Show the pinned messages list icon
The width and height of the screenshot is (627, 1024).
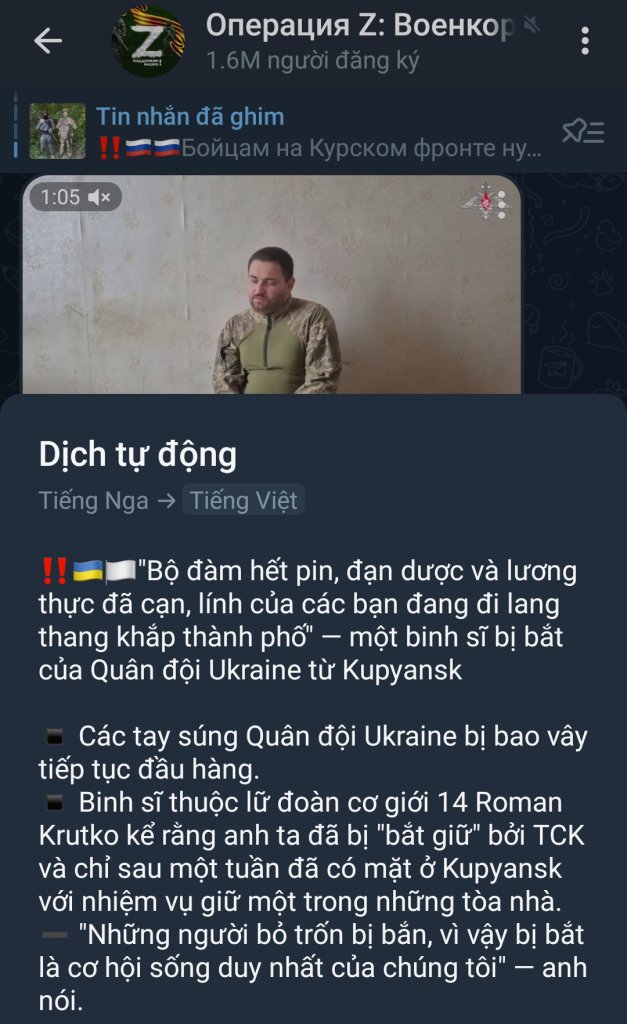coord(582,131)
